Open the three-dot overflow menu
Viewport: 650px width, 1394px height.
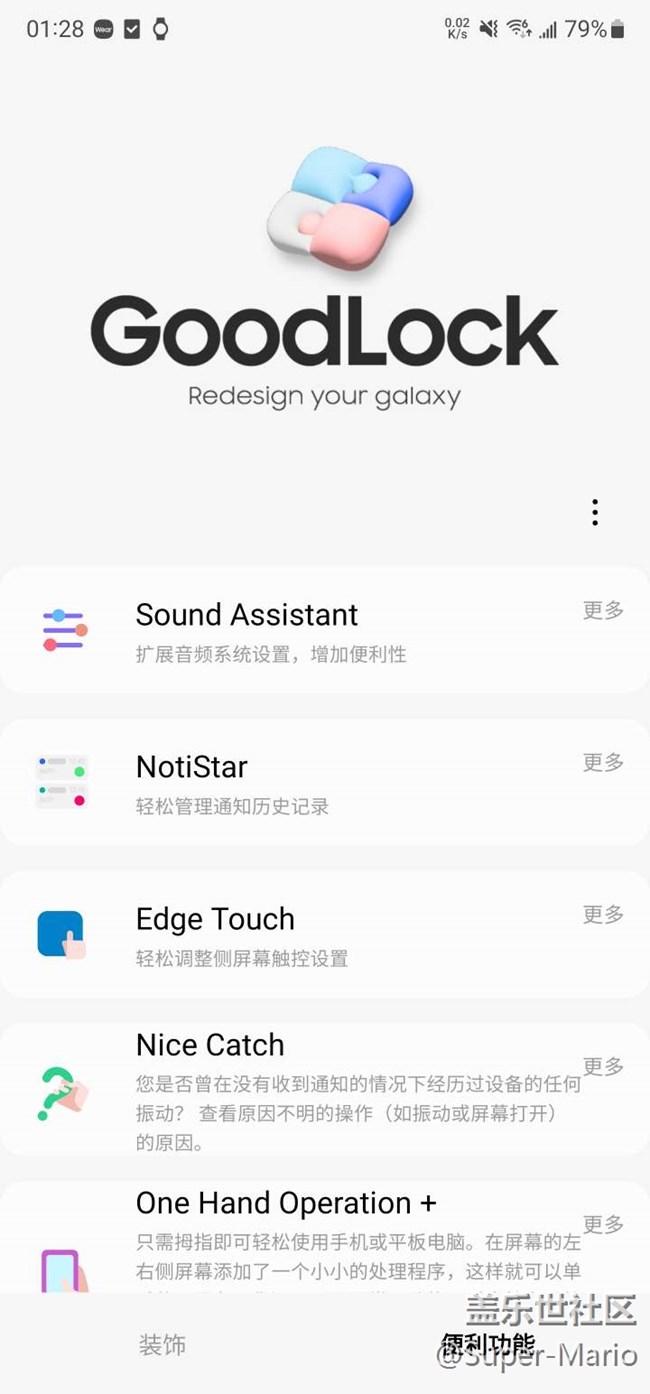pos(595,512)
